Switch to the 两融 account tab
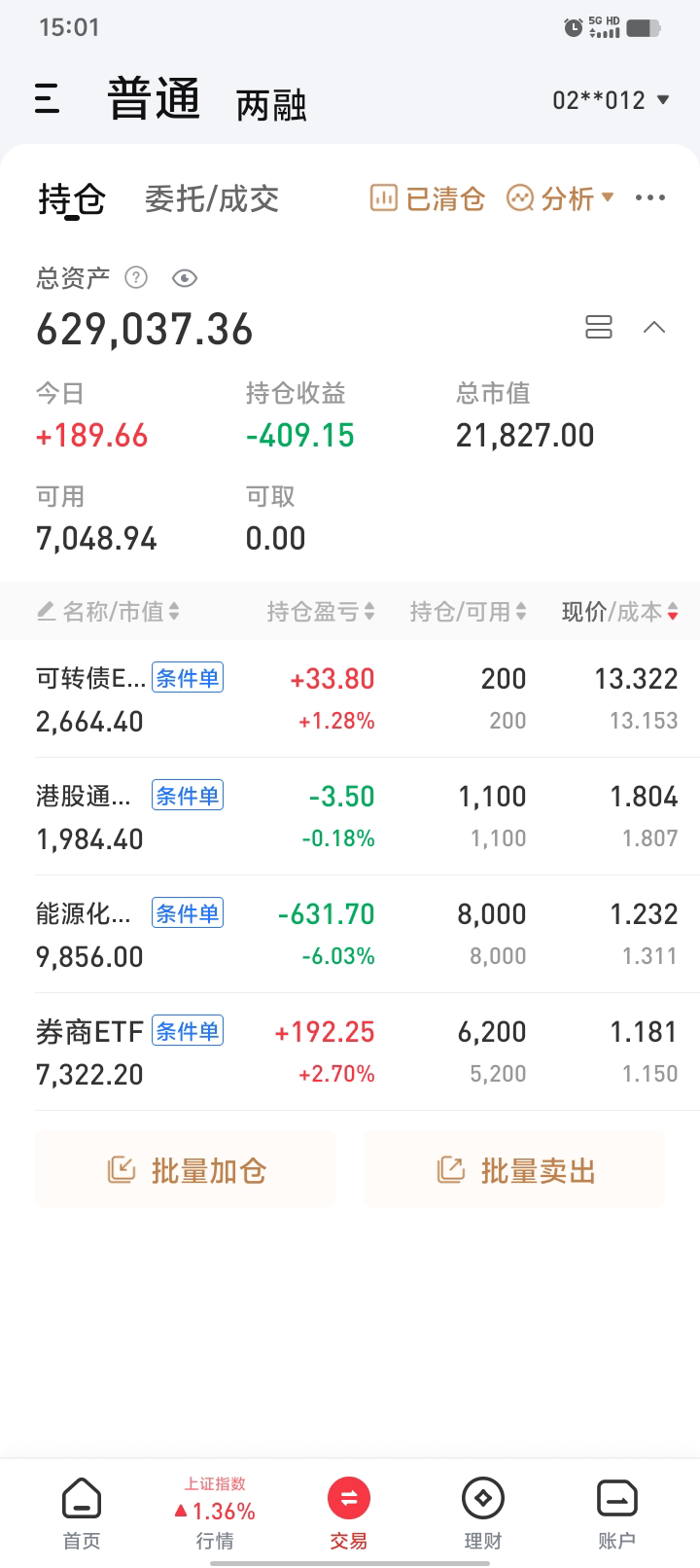 point(271,105)
